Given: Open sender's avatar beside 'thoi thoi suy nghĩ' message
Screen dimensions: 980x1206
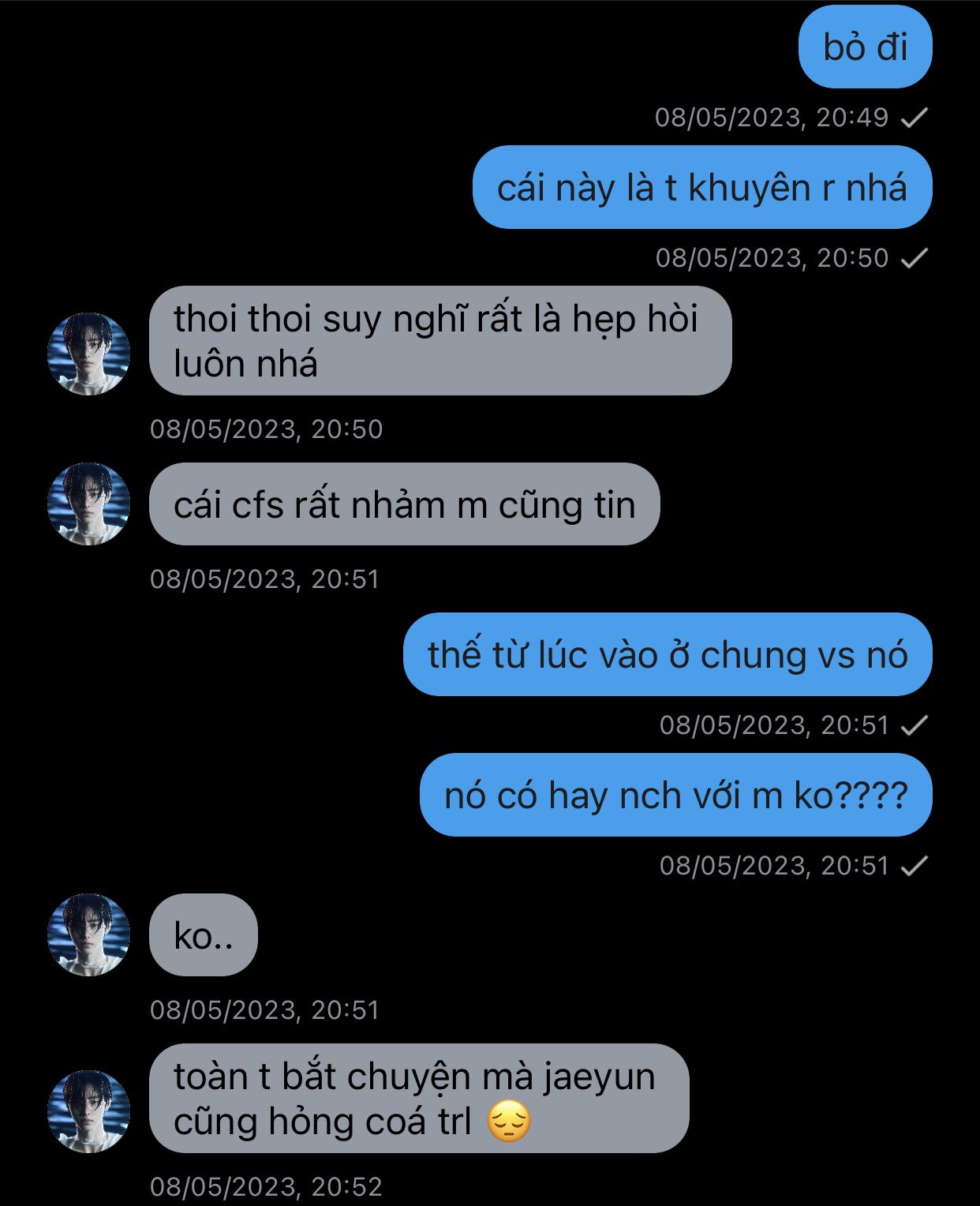Looking at the screenshot, I should tap(88, 354).
